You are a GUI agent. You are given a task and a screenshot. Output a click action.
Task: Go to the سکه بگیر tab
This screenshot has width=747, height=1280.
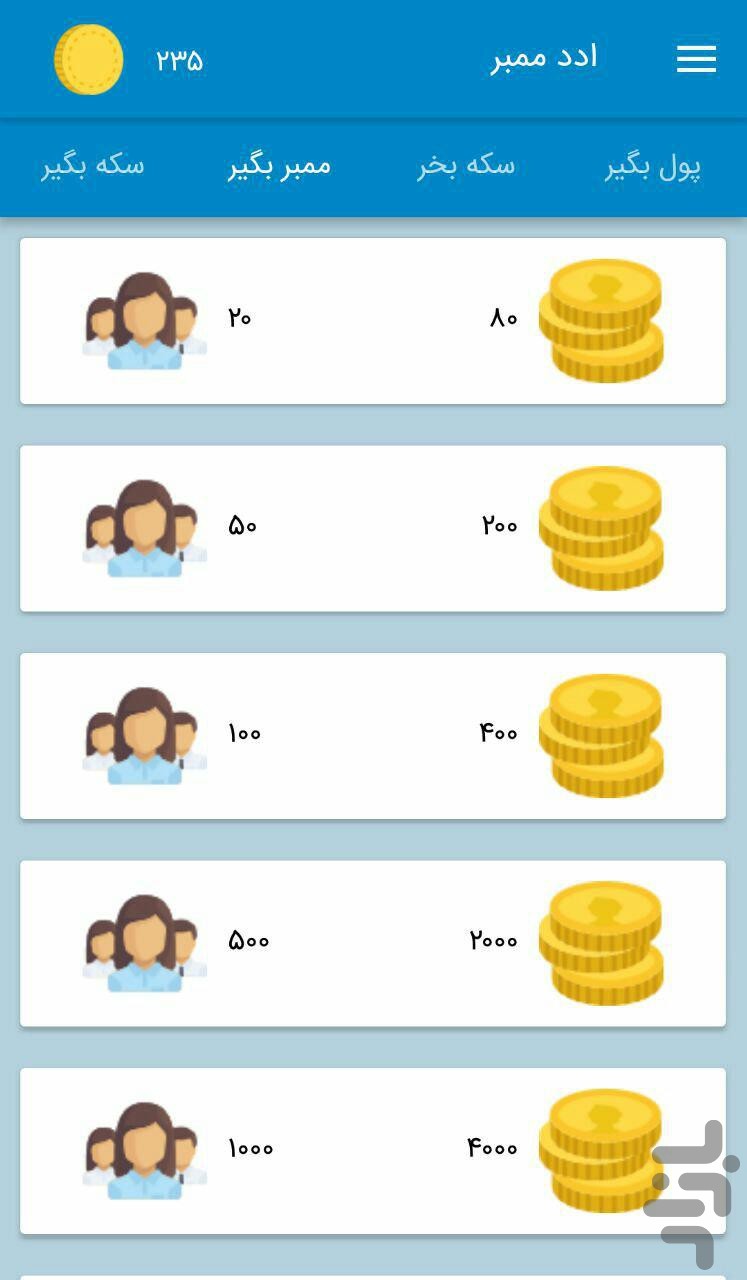93,166
